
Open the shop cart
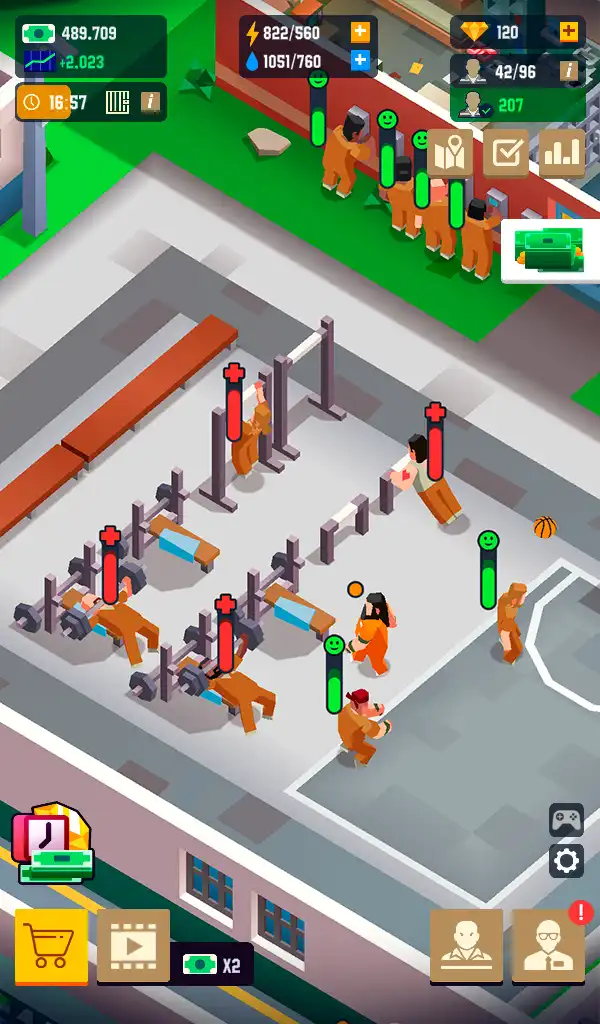(x=52, y=946)
